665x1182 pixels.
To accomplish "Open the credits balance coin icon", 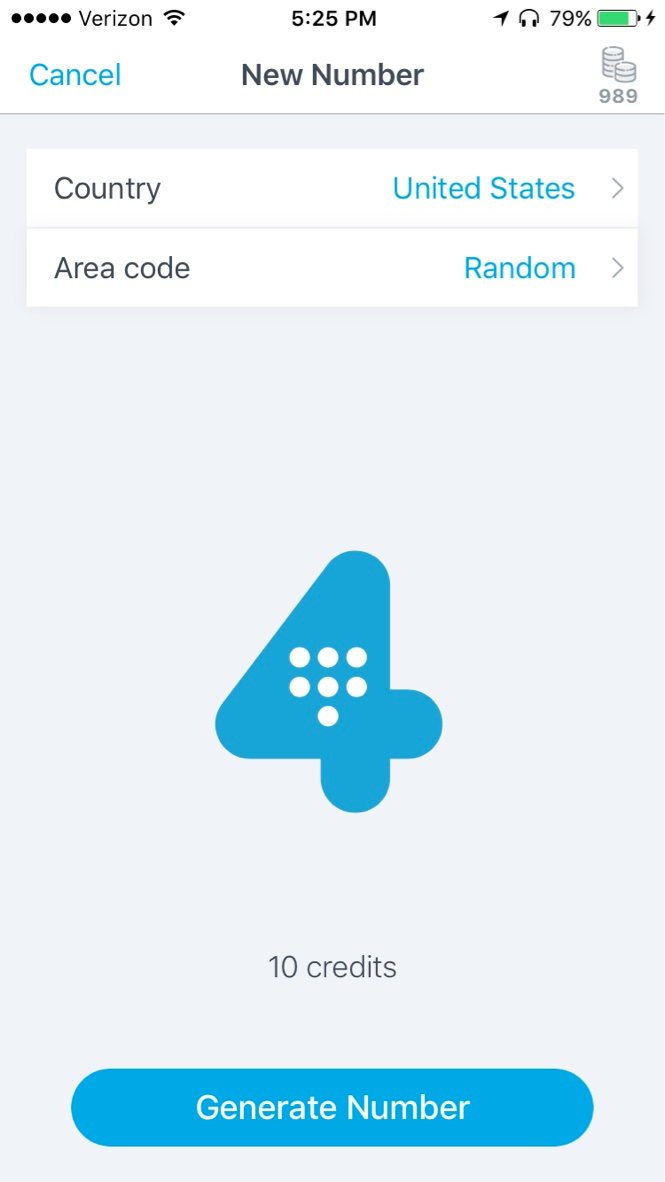I will click(x=619, y=75).
